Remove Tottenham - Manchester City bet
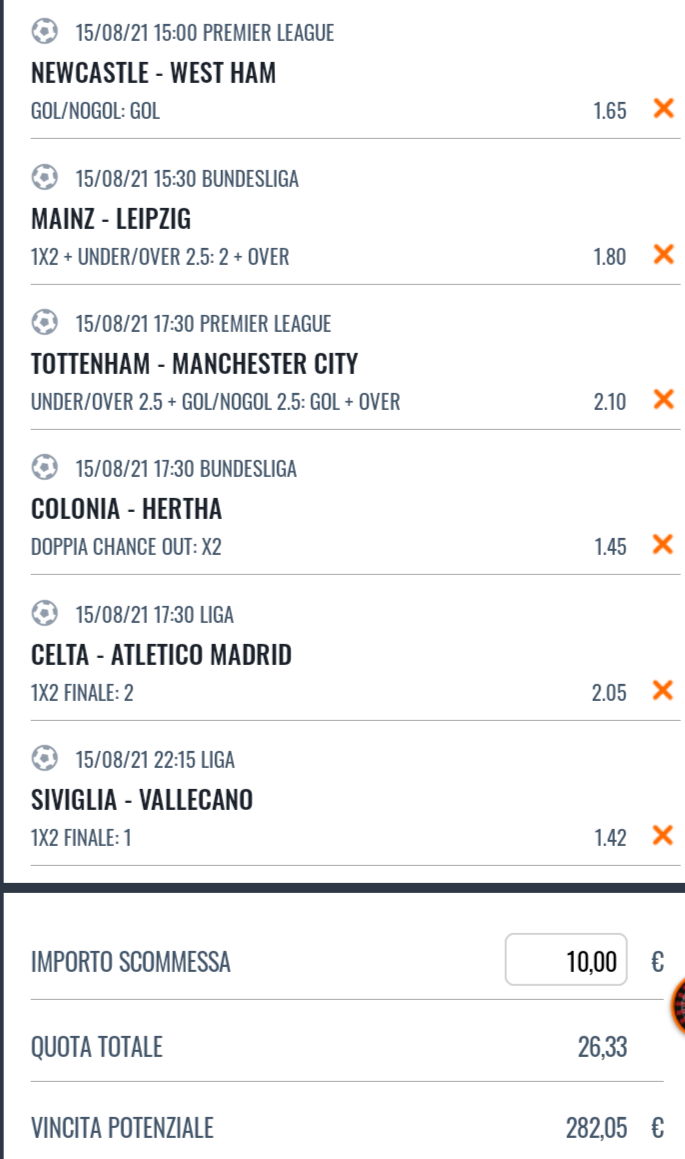The image size is (685, 1159). [662, 400]
